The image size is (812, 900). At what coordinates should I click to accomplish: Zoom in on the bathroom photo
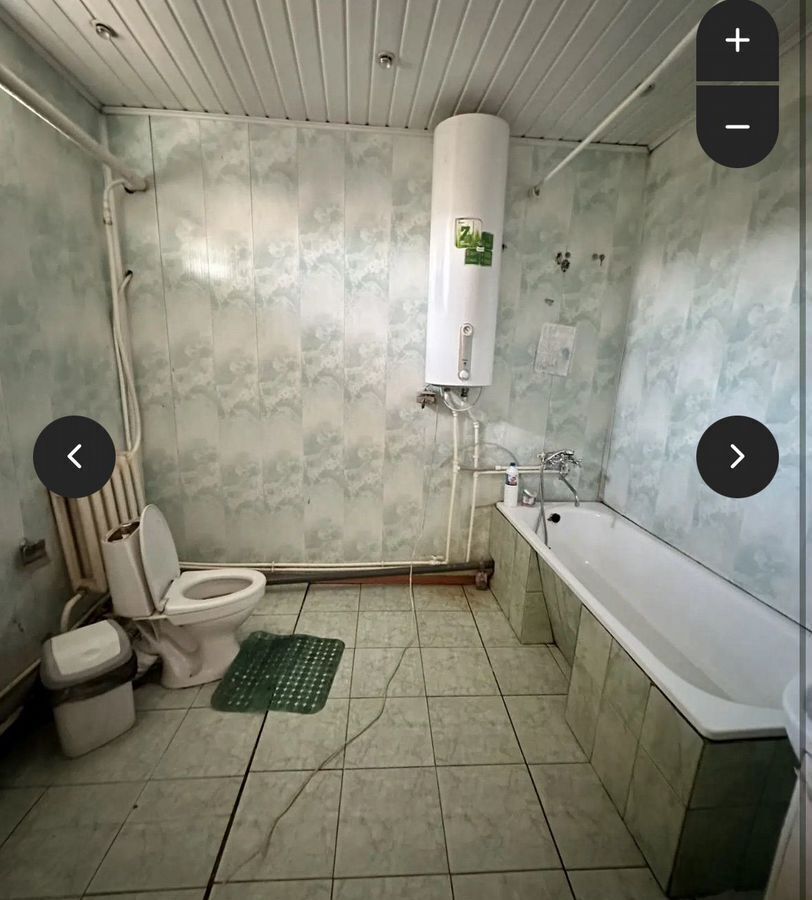(x=737, y=41)
